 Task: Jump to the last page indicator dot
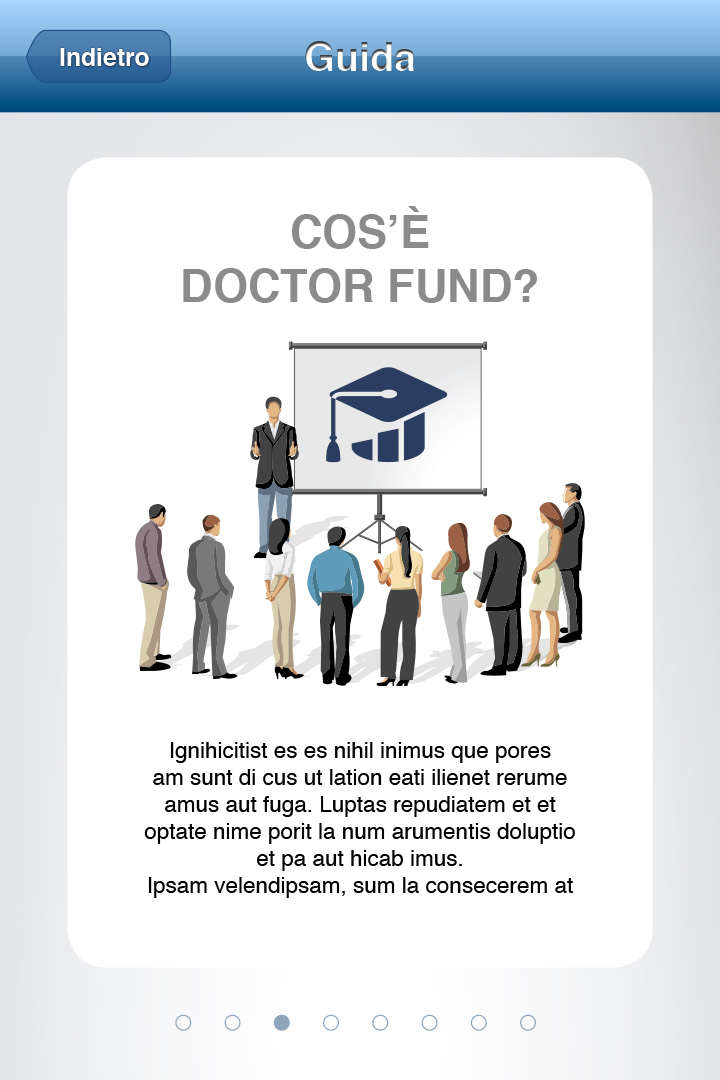coord(528,1022)
